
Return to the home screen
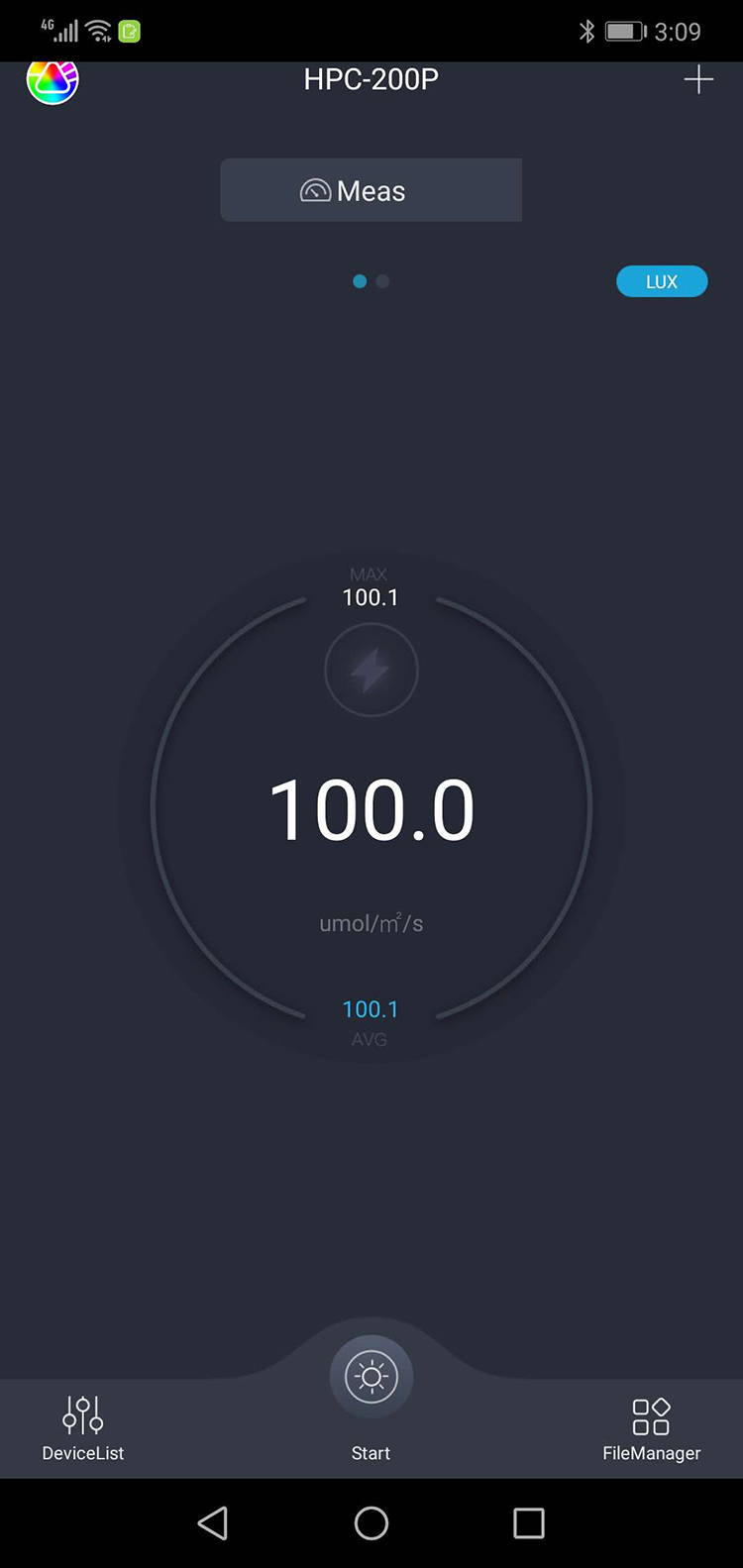(x=371, y=1523)
